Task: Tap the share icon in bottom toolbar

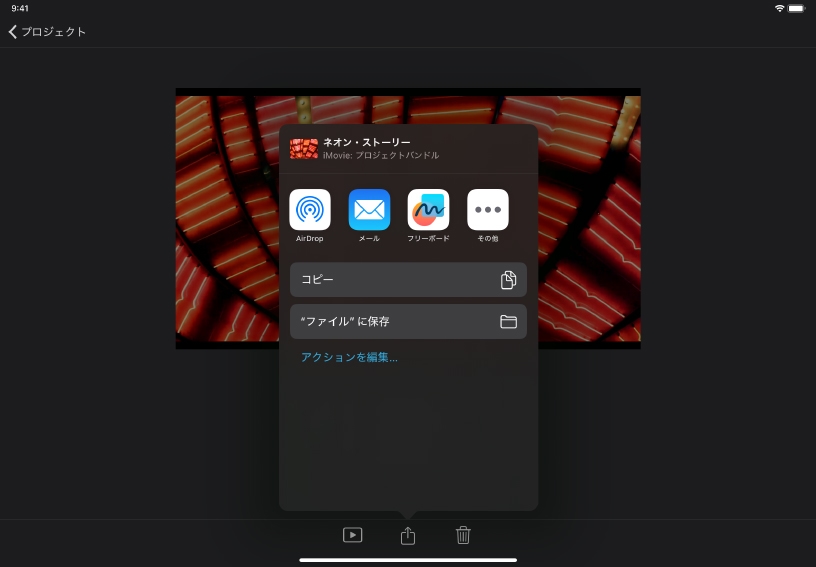Action: point(408,536)
